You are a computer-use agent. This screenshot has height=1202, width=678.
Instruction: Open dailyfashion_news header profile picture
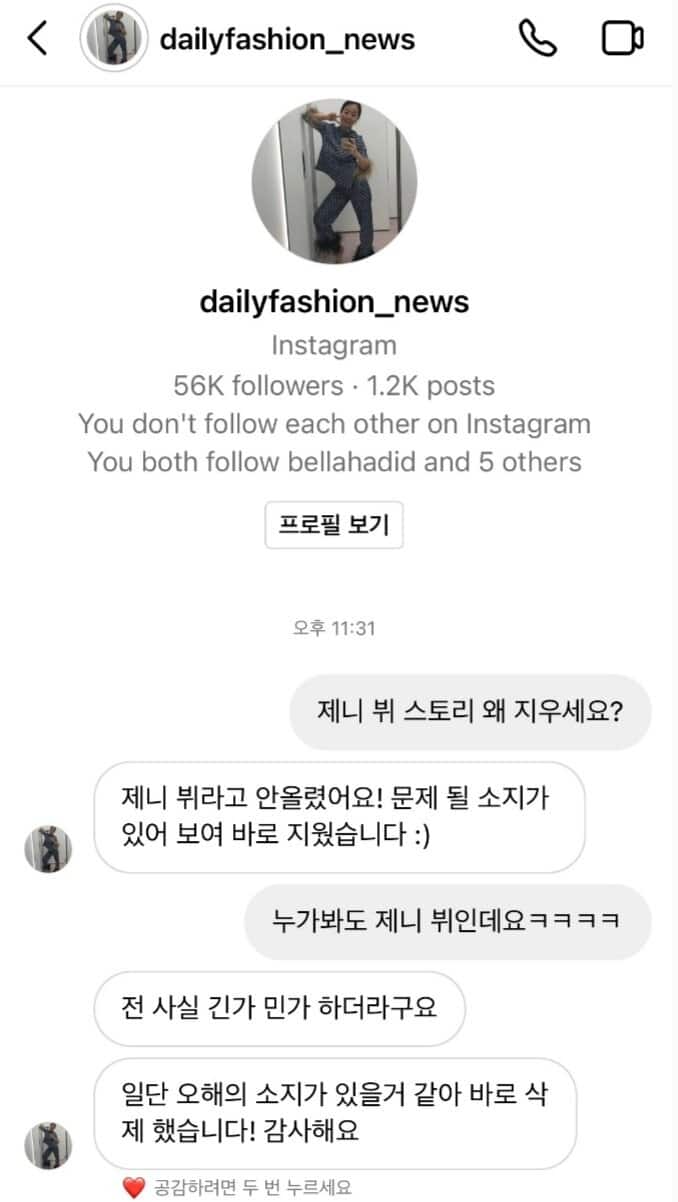115,39
